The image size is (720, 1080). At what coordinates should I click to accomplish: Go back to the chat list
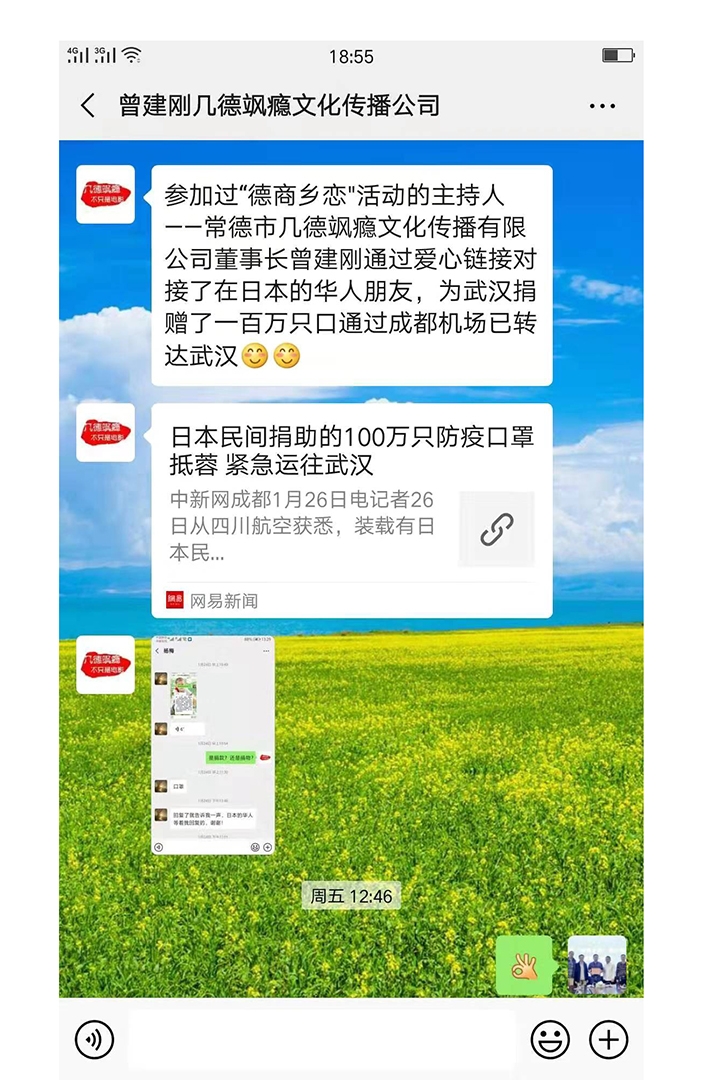coord(88,106)
